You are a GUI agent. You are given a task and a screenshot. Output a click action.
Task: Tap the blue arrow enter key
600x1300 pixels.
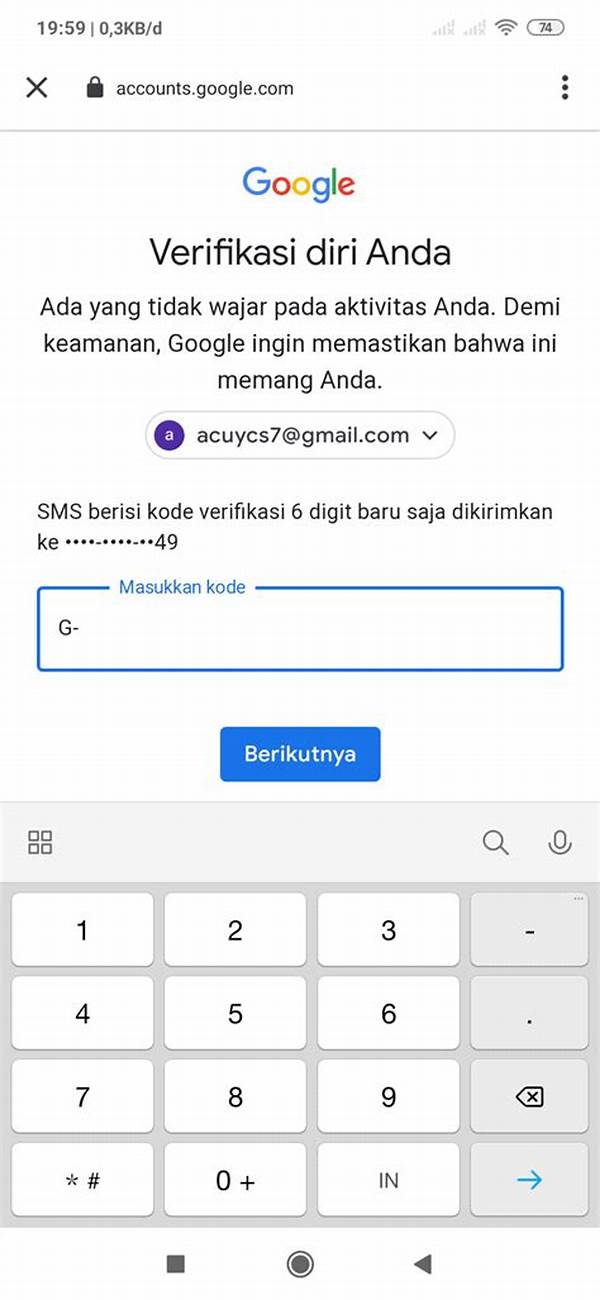(x=529, y=1180)
